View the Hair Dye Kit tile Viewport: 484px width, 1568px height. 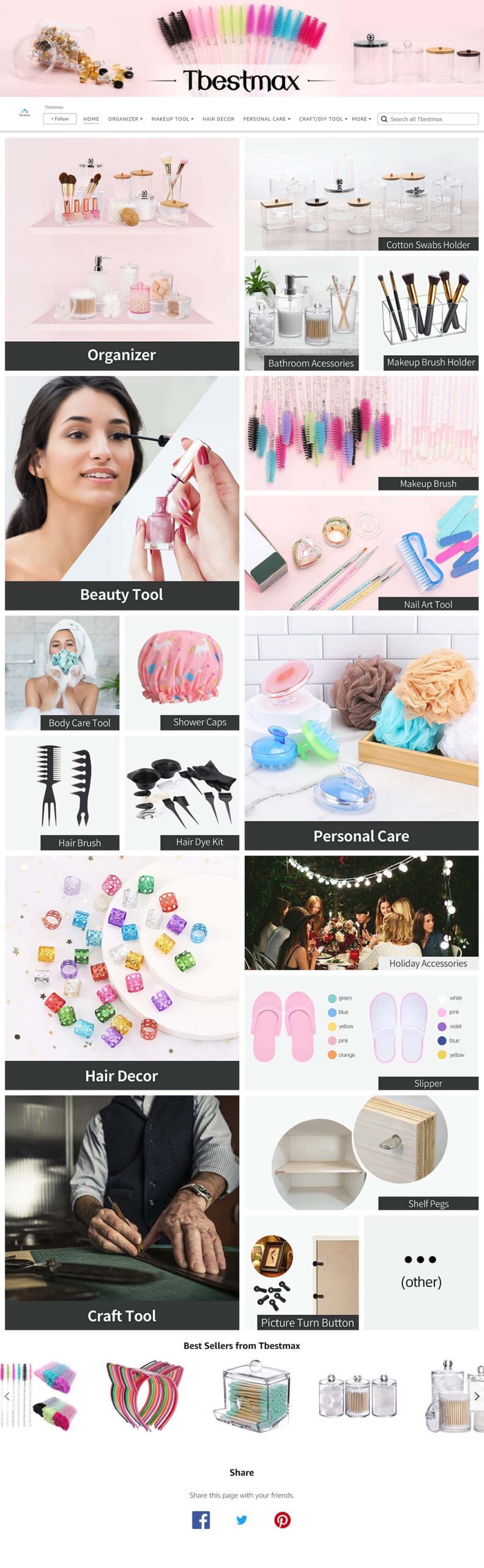(x=182, y=793)
